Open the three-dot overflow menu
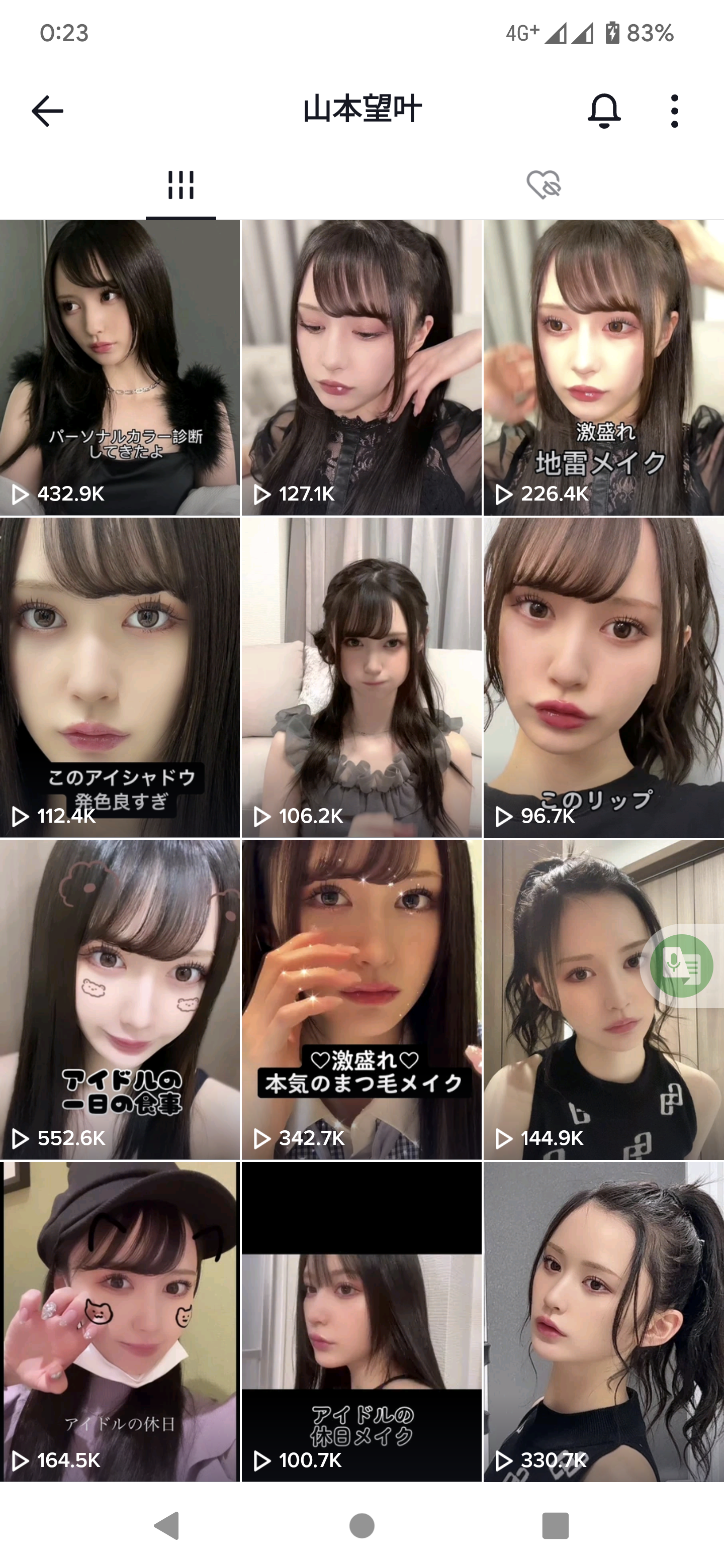 click(x=674, y=111)
